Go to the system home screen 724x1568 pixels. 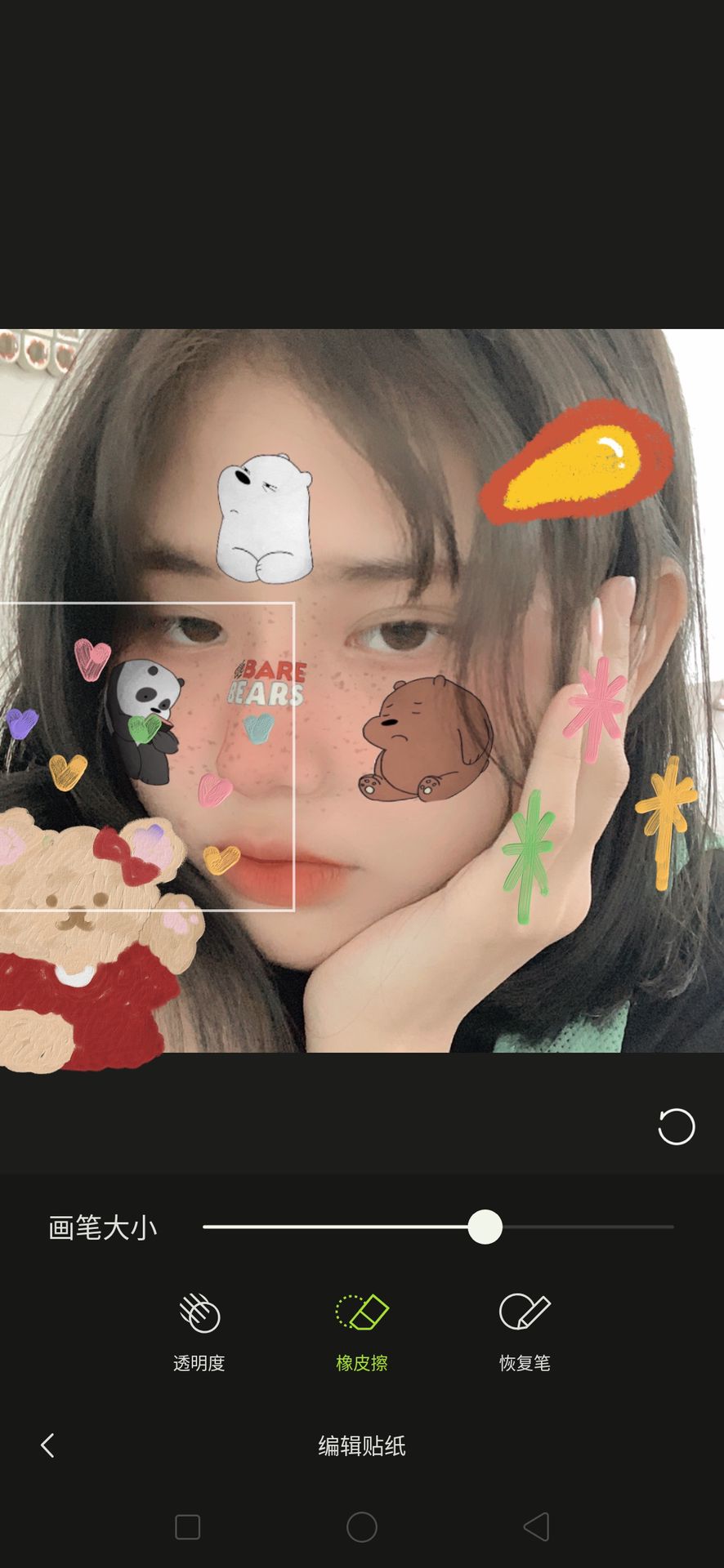[x=362, y=1527]
